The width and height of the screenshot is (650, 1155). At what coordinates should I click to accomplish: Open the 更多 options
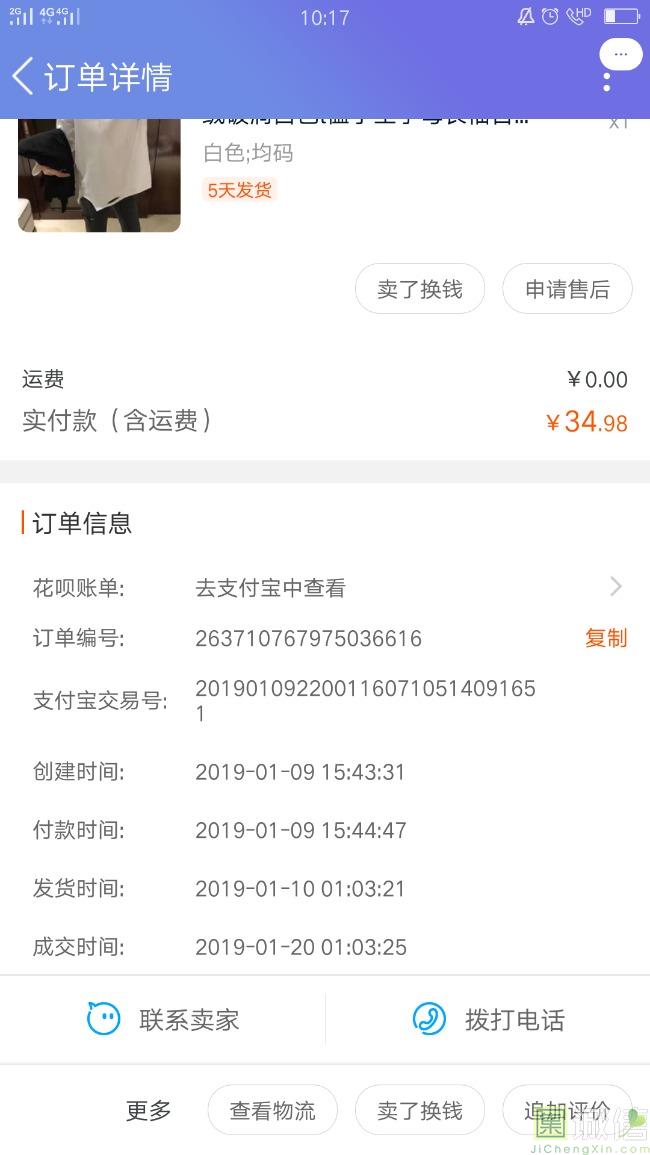tap(148, 1110)
